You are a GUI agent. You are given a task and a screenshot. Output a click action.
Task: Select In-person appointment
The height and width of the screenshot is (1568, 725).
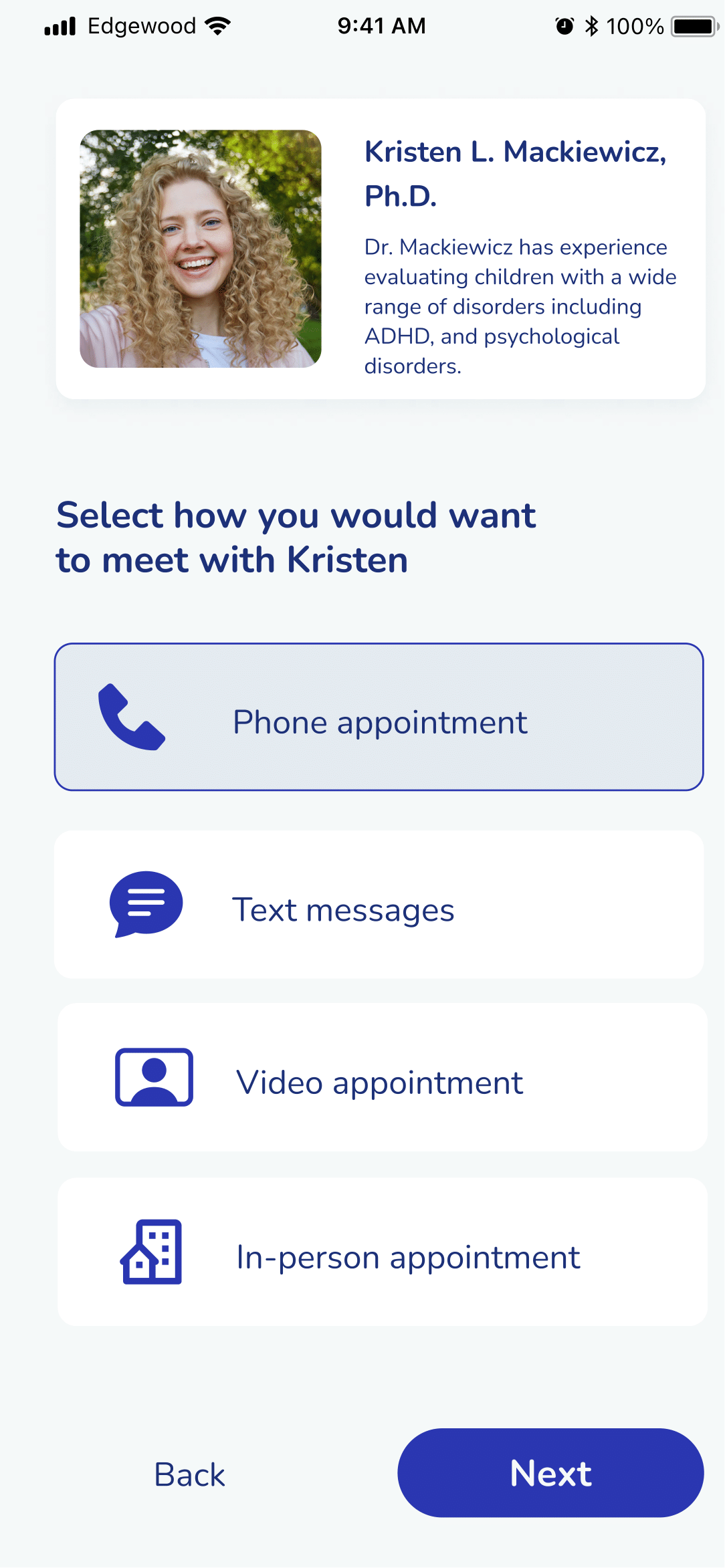(382, 1252)
